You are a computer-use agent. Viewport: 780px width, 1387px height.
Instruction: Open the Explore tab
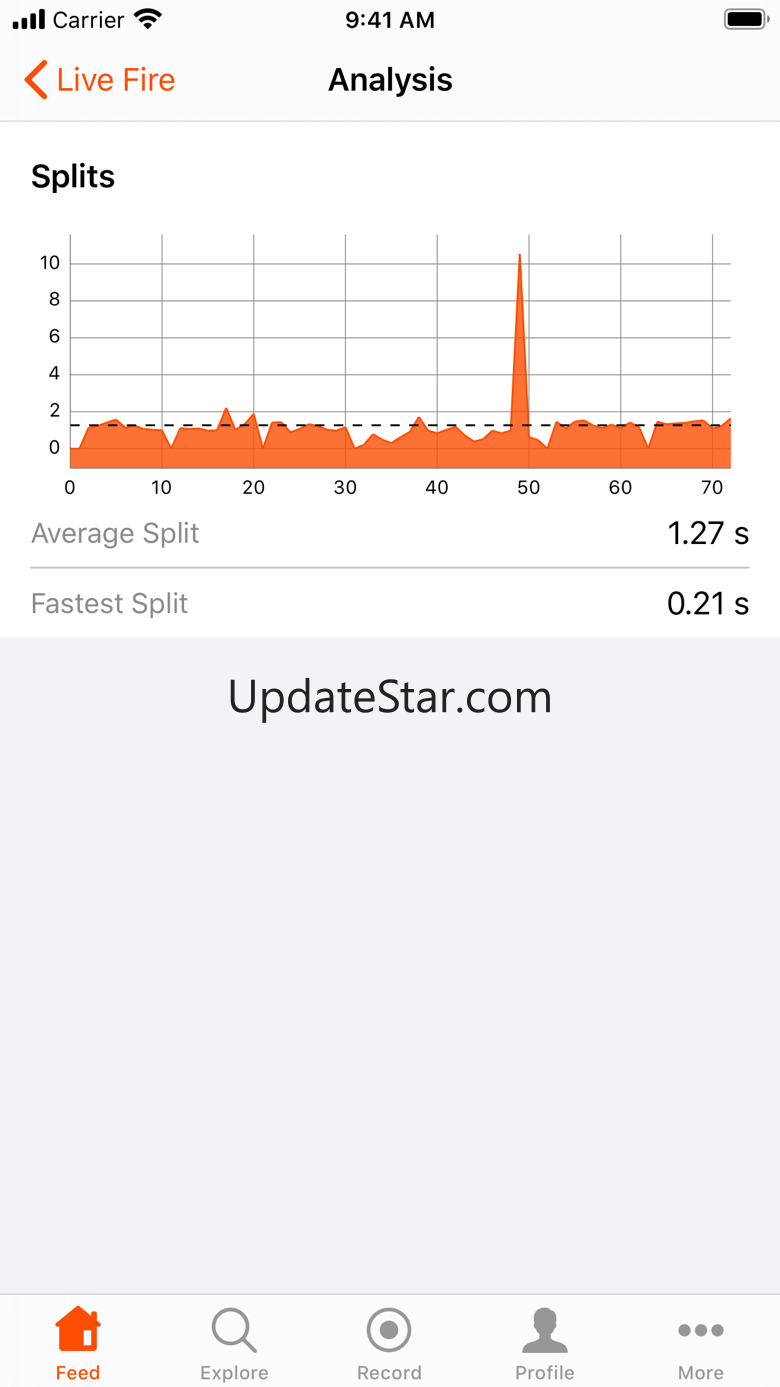point(234,1343)
